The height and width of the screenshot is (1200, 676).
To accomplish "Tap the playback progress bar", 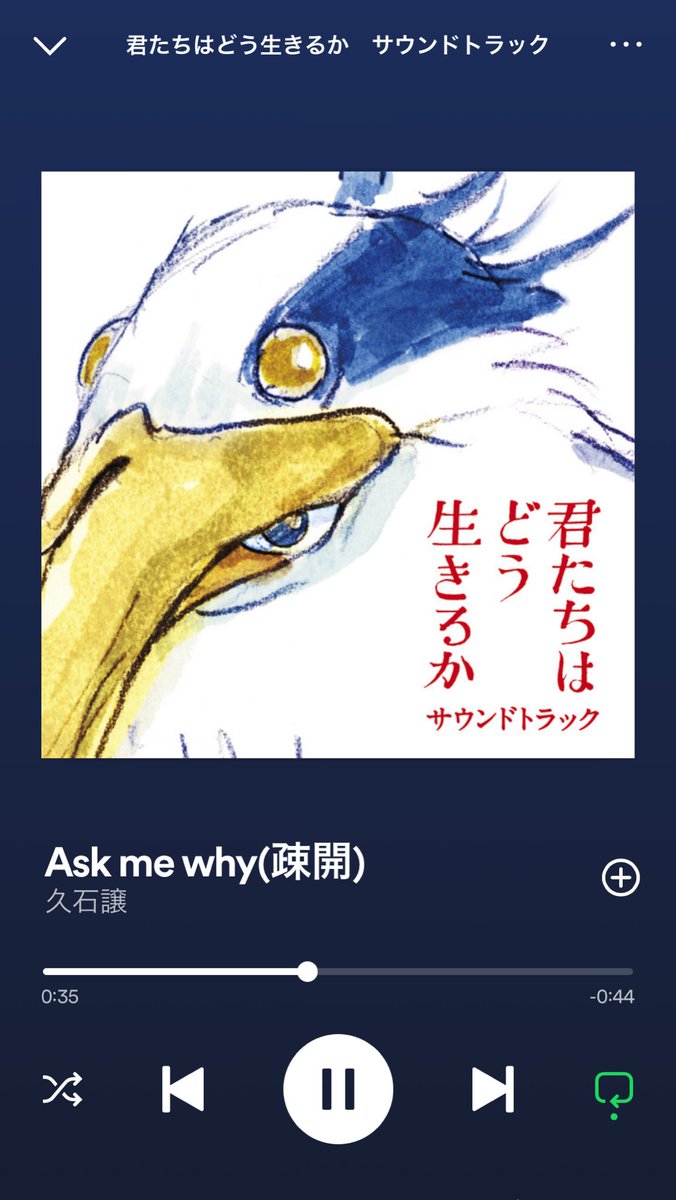I will coord(338,971).
